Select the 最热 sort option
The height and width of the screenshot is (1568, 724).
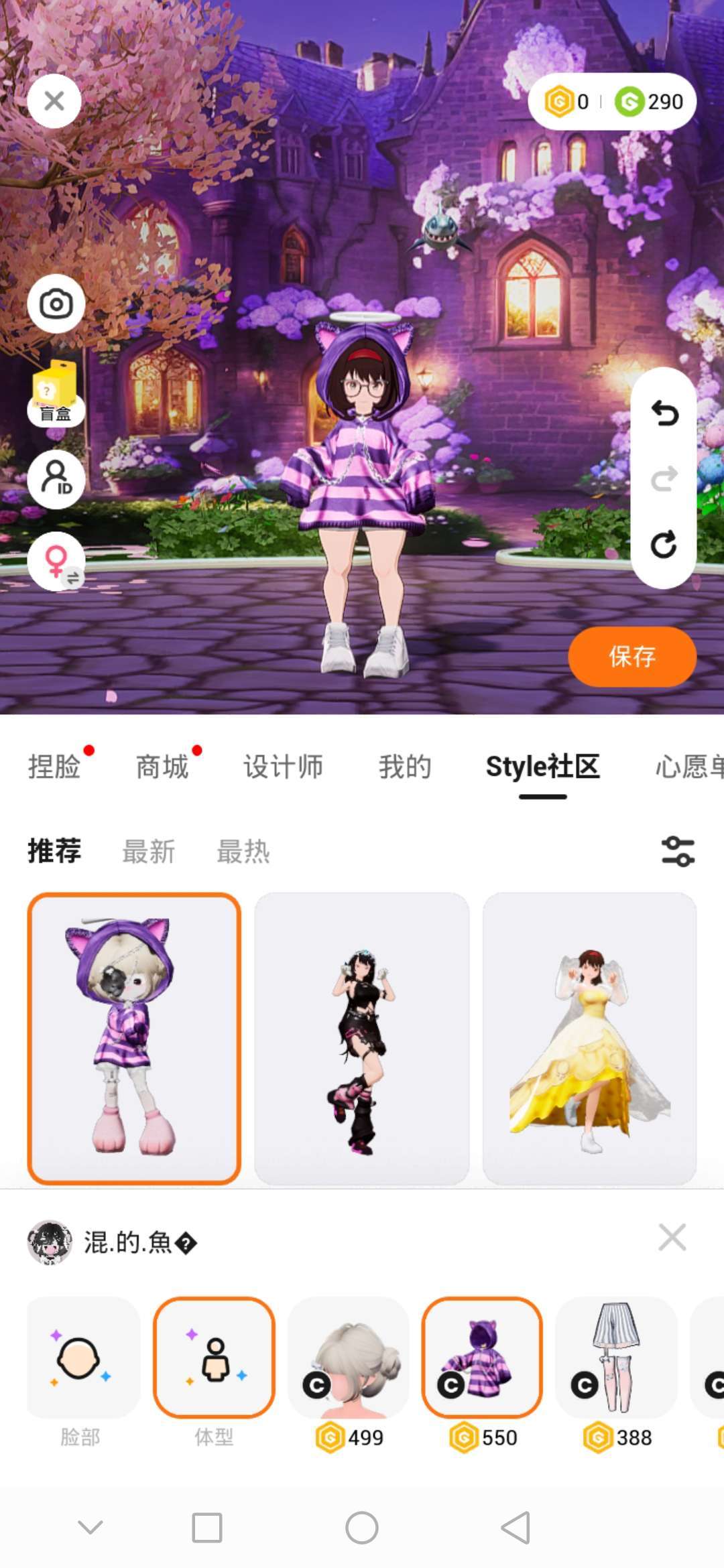click(243, 852)
